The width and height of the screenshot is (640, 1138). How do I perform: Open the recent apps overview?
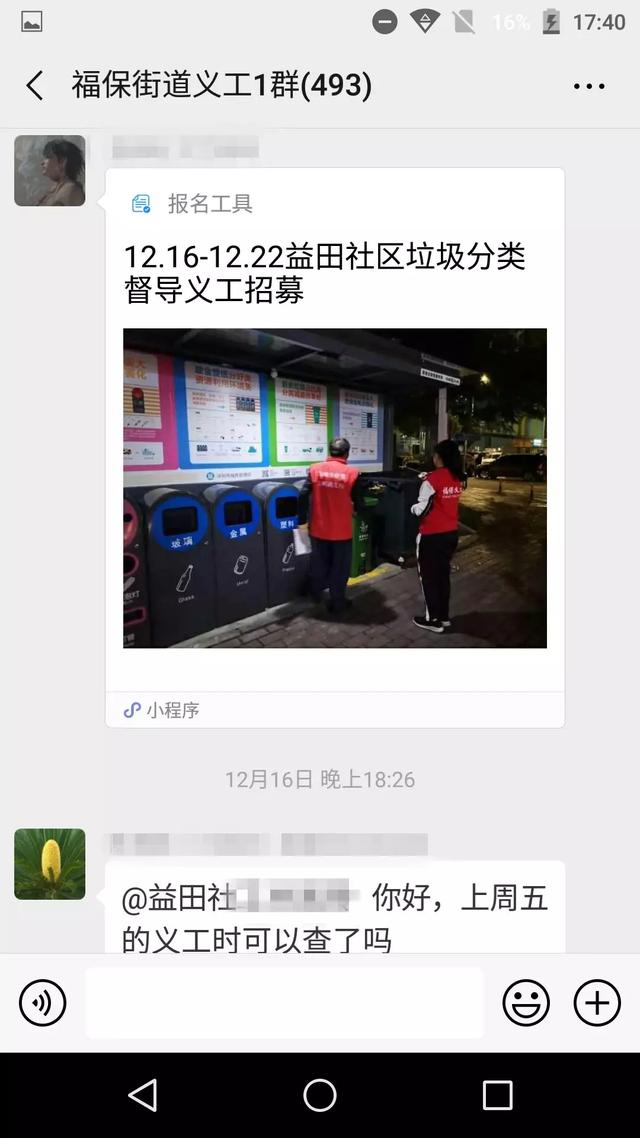pyautogui.click(x=497, y=1095)
